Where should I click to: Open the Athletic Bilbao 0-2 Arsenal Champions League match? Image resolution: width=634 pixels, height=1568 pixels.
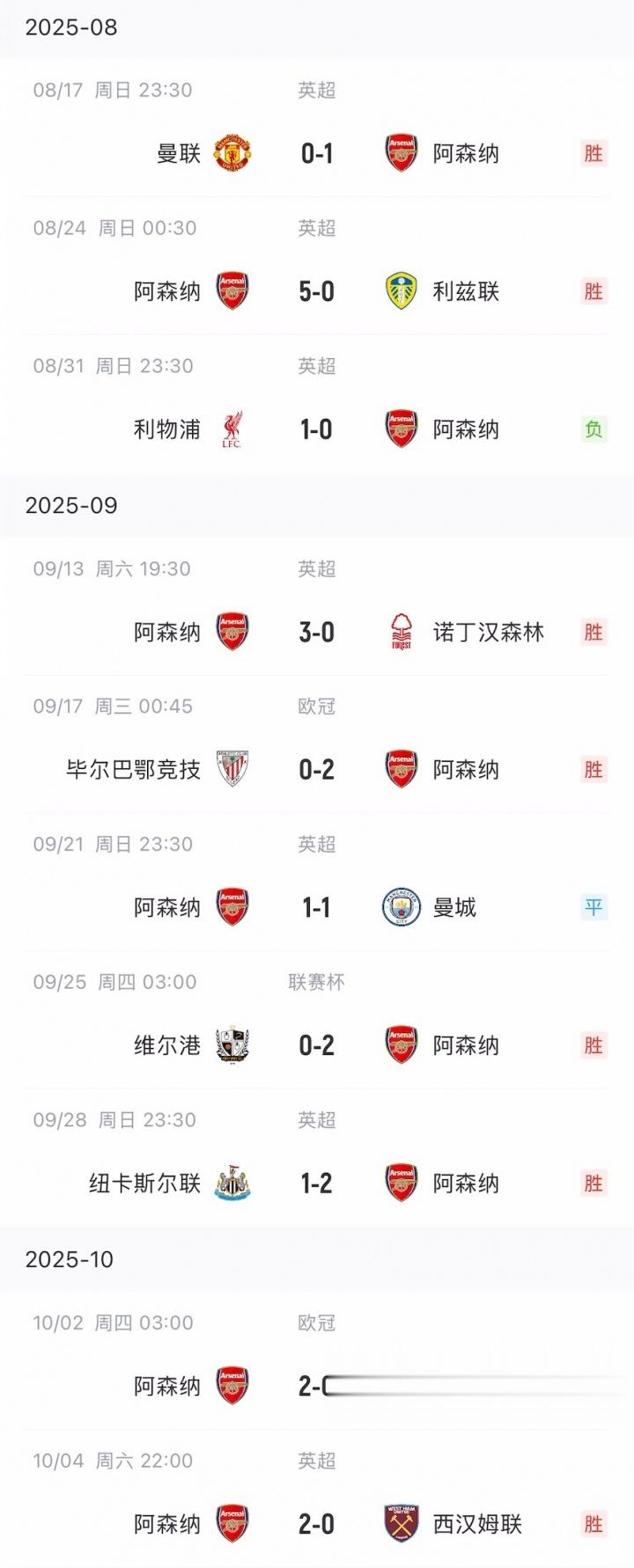[317, 770]
